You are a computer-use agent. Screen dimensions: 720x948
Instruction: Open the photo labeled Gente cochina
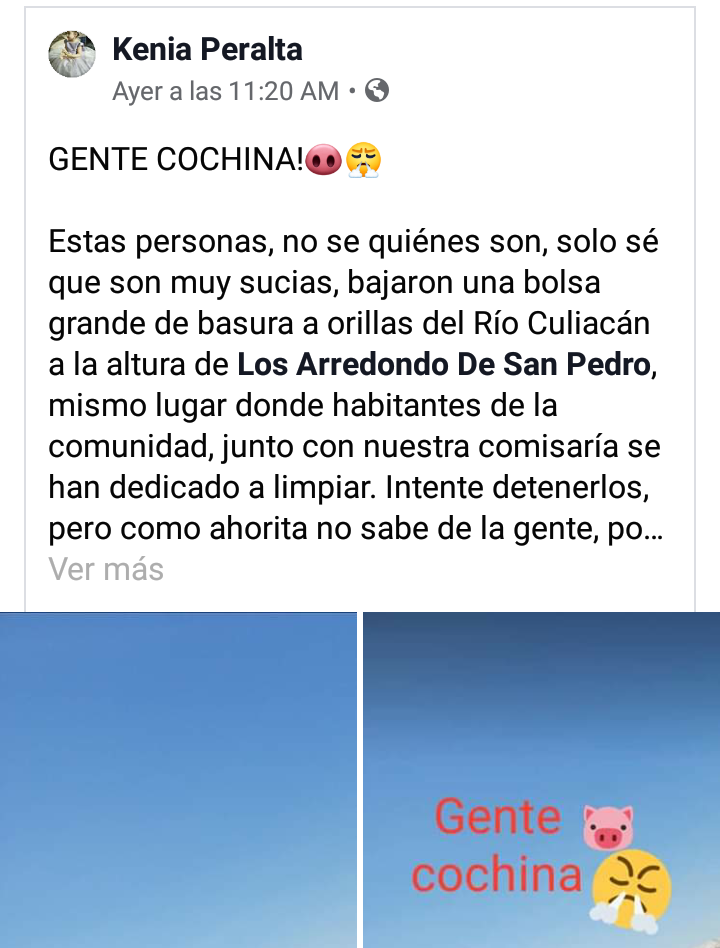tap(541, 780)
